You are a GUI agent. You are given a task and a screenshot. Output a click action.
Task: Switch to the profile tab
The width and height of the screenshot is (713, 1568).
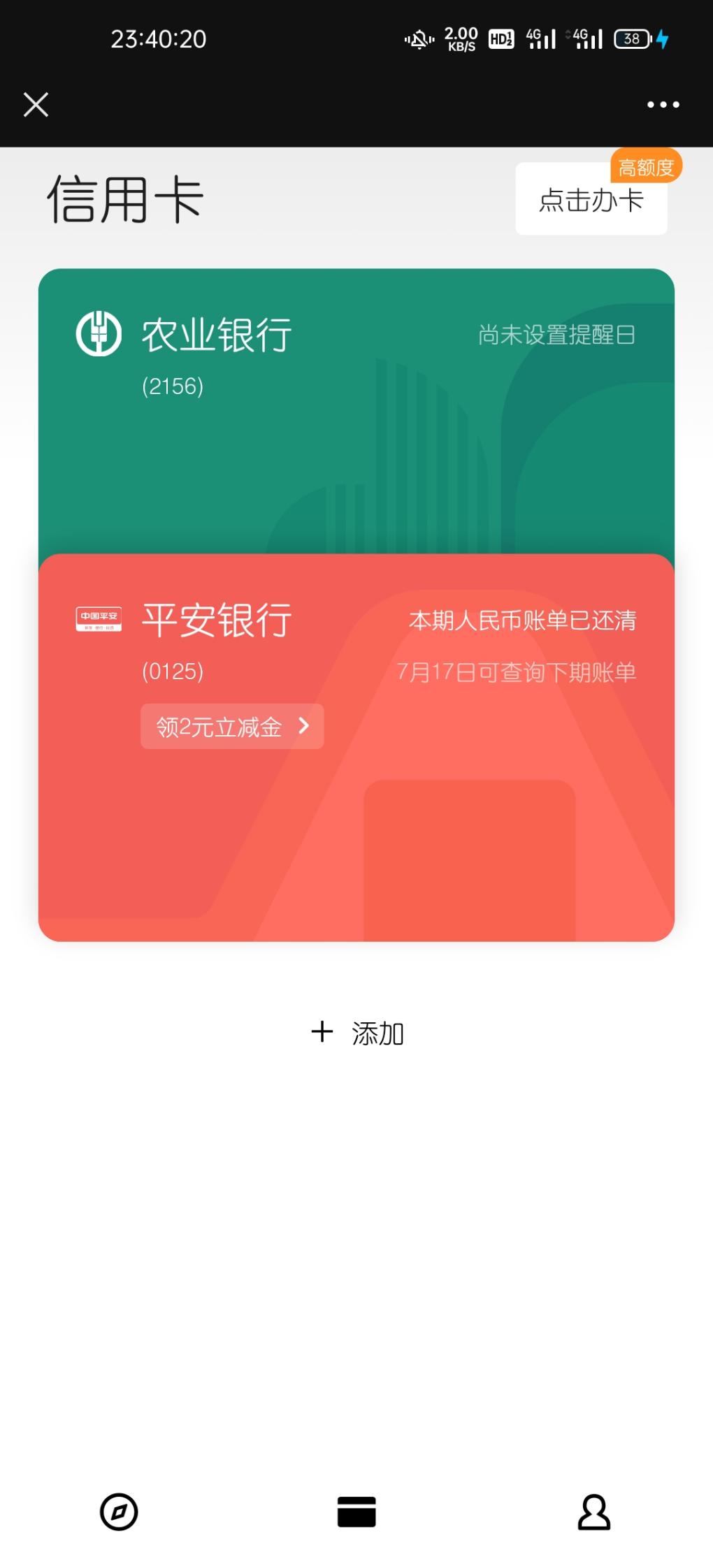point(594,1512)
